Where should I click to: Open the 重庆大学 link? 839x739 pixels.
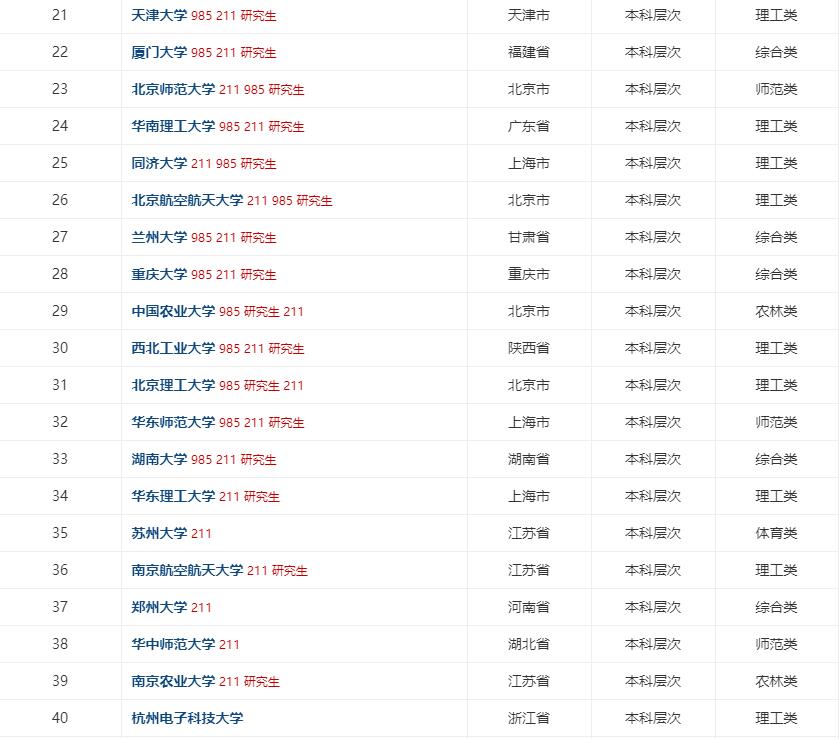click(x=159, y=274)
